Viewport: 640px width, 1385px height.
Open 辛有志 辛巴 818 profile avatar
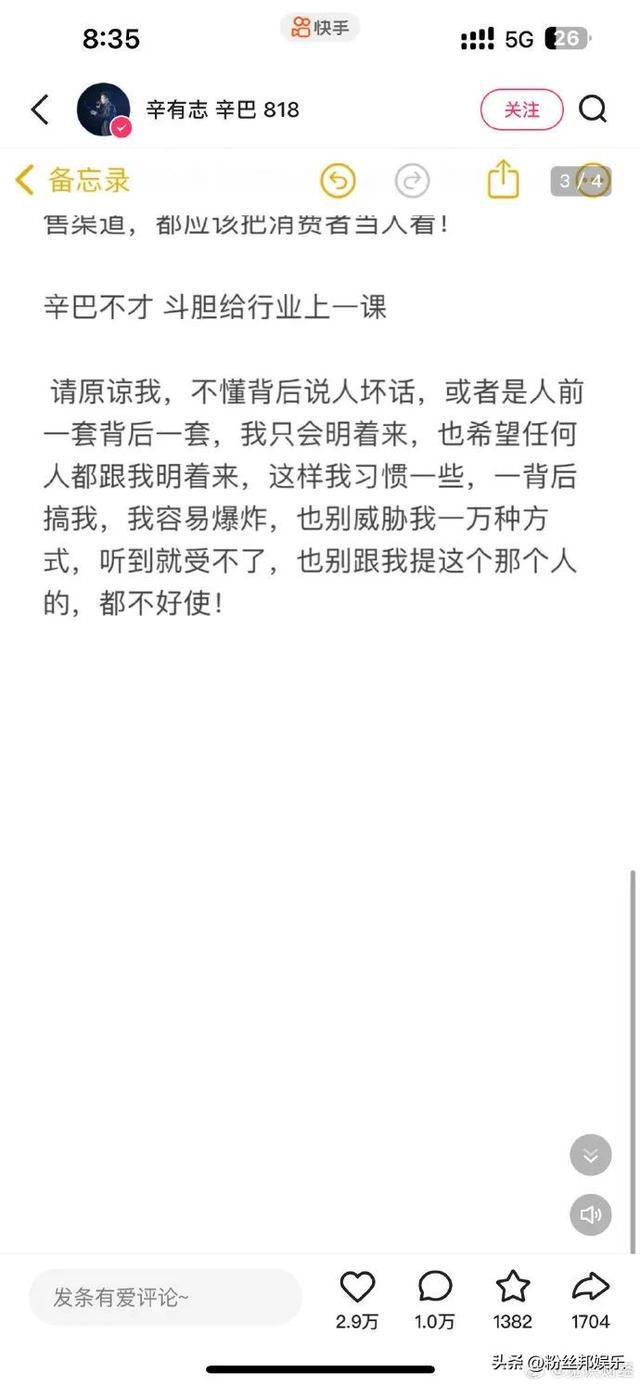tap(104, 109)
